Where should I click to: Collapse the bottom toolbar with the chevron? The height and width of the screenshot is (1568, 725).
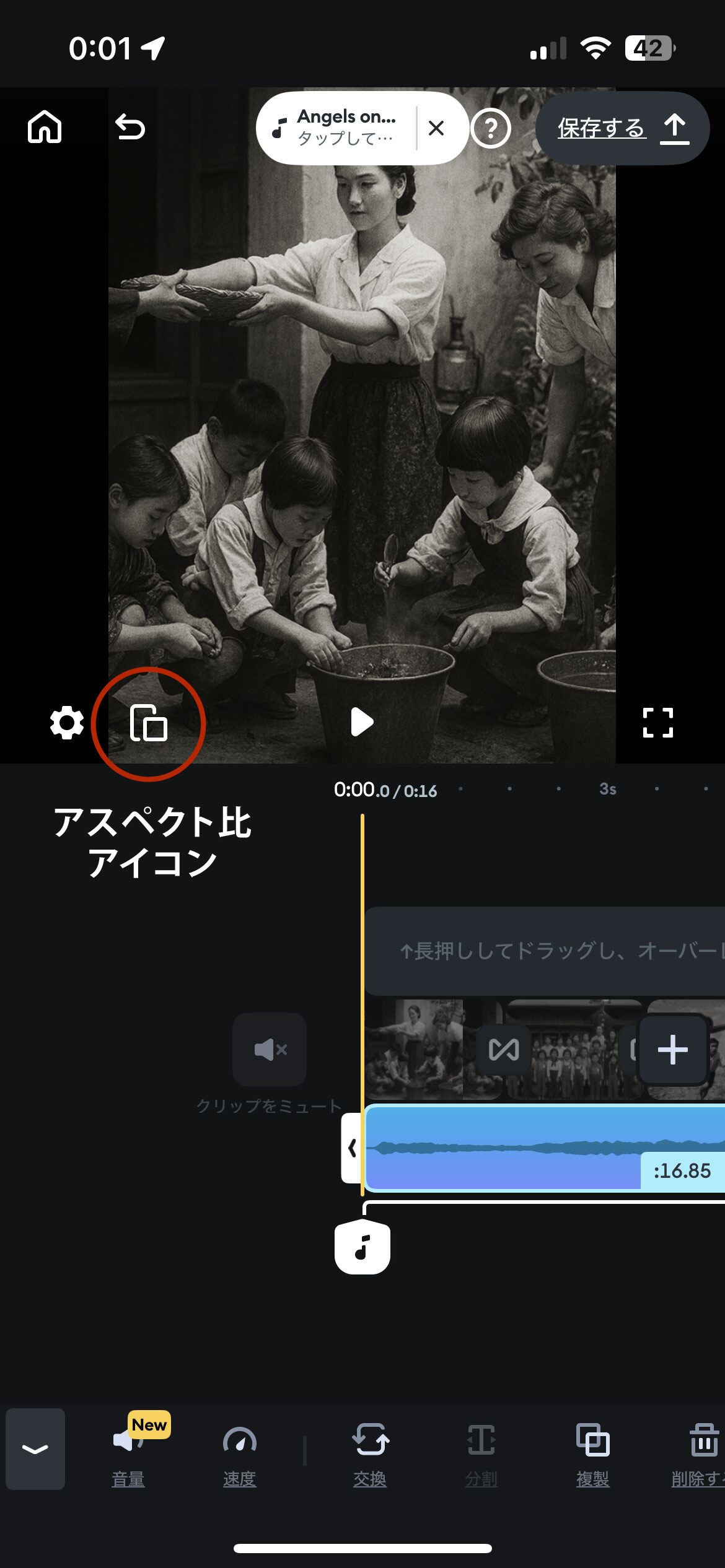(x=35, y=1449)
